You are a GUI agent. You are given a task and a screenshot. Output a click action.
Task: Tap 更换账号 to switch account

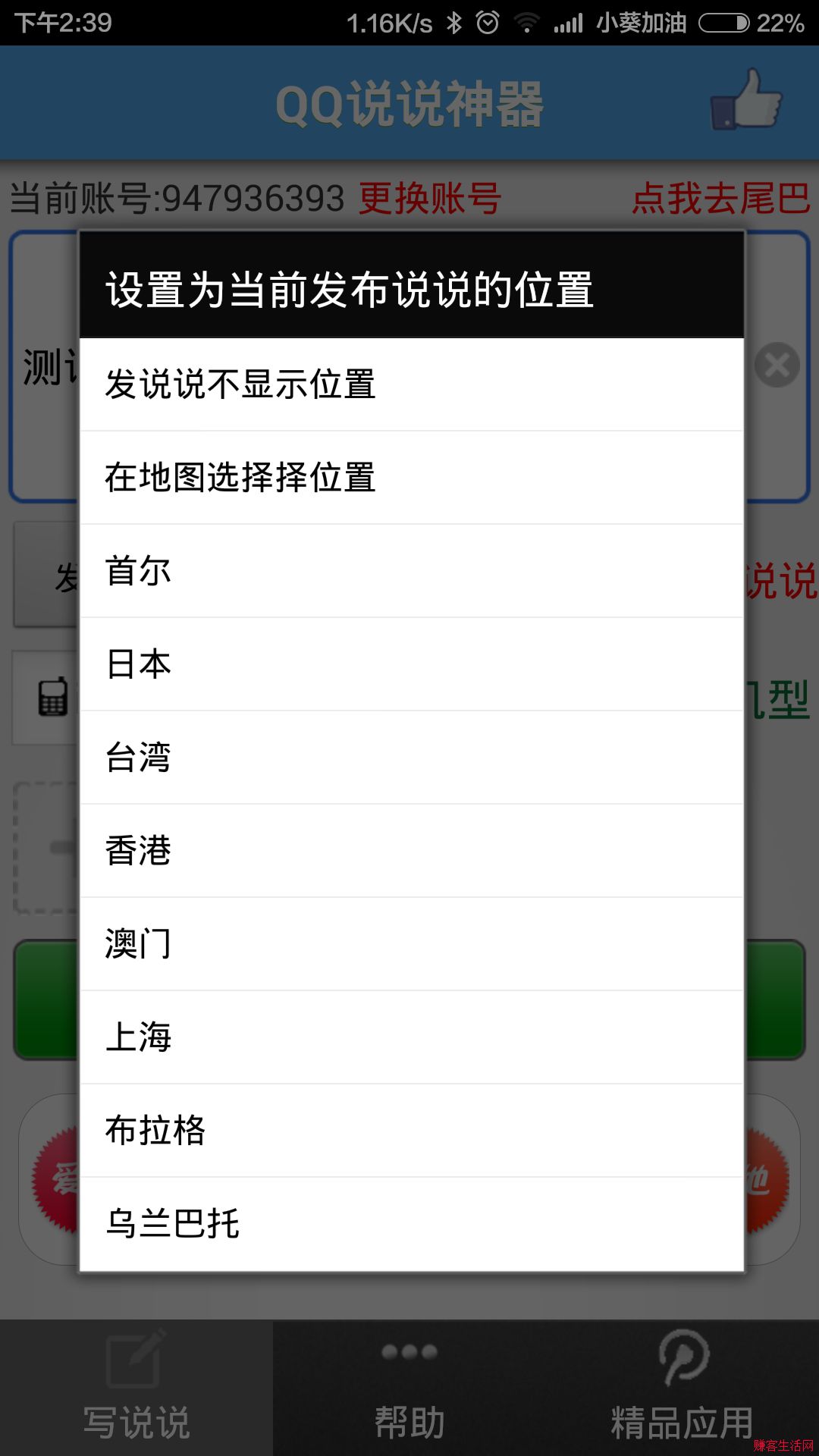[x=429, y=199]
